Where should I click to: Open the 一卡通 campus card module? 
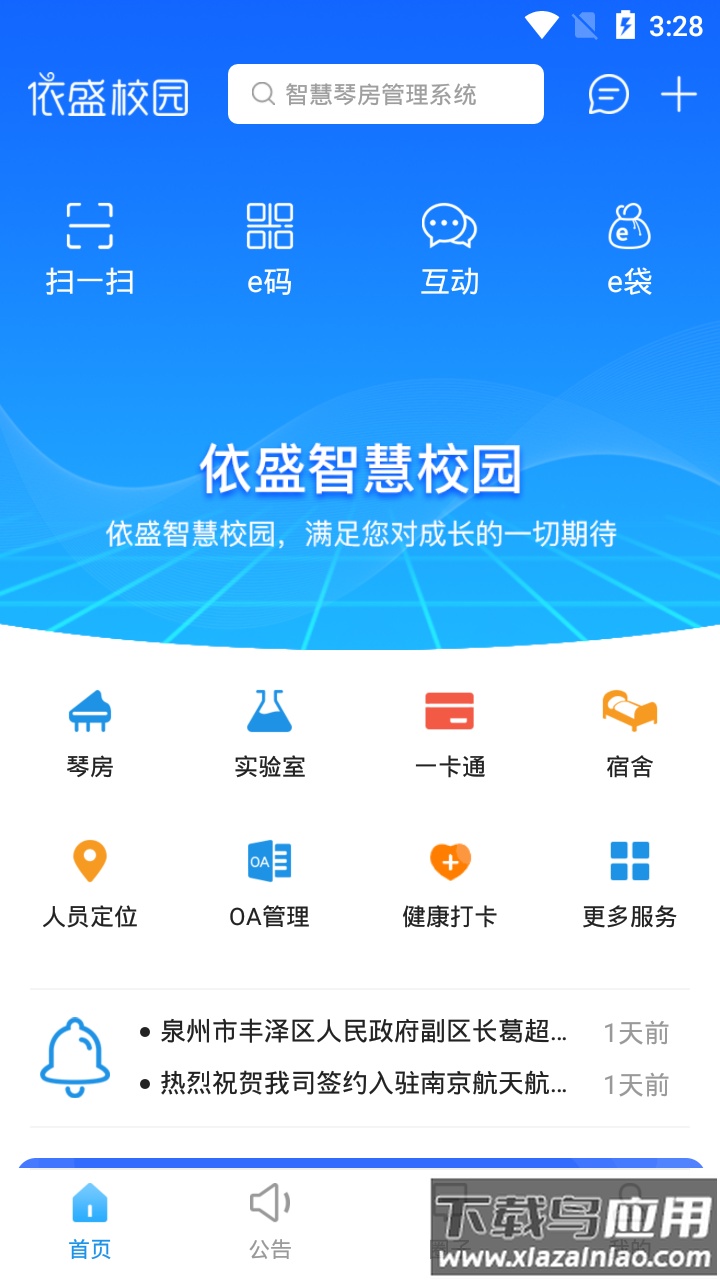pyautogui.click(x=449, y=730)
